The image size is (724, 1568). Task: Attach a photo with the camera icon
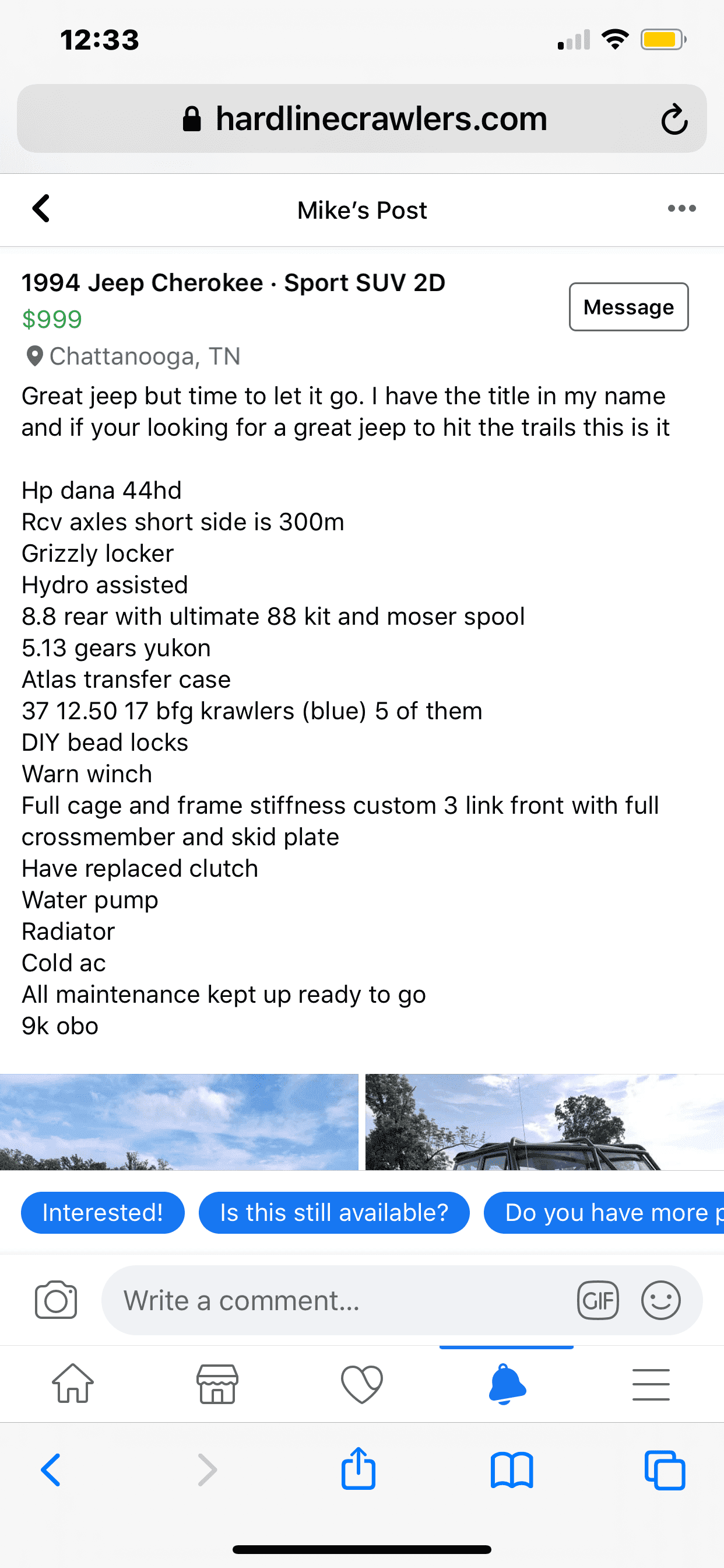(56, 1300)
